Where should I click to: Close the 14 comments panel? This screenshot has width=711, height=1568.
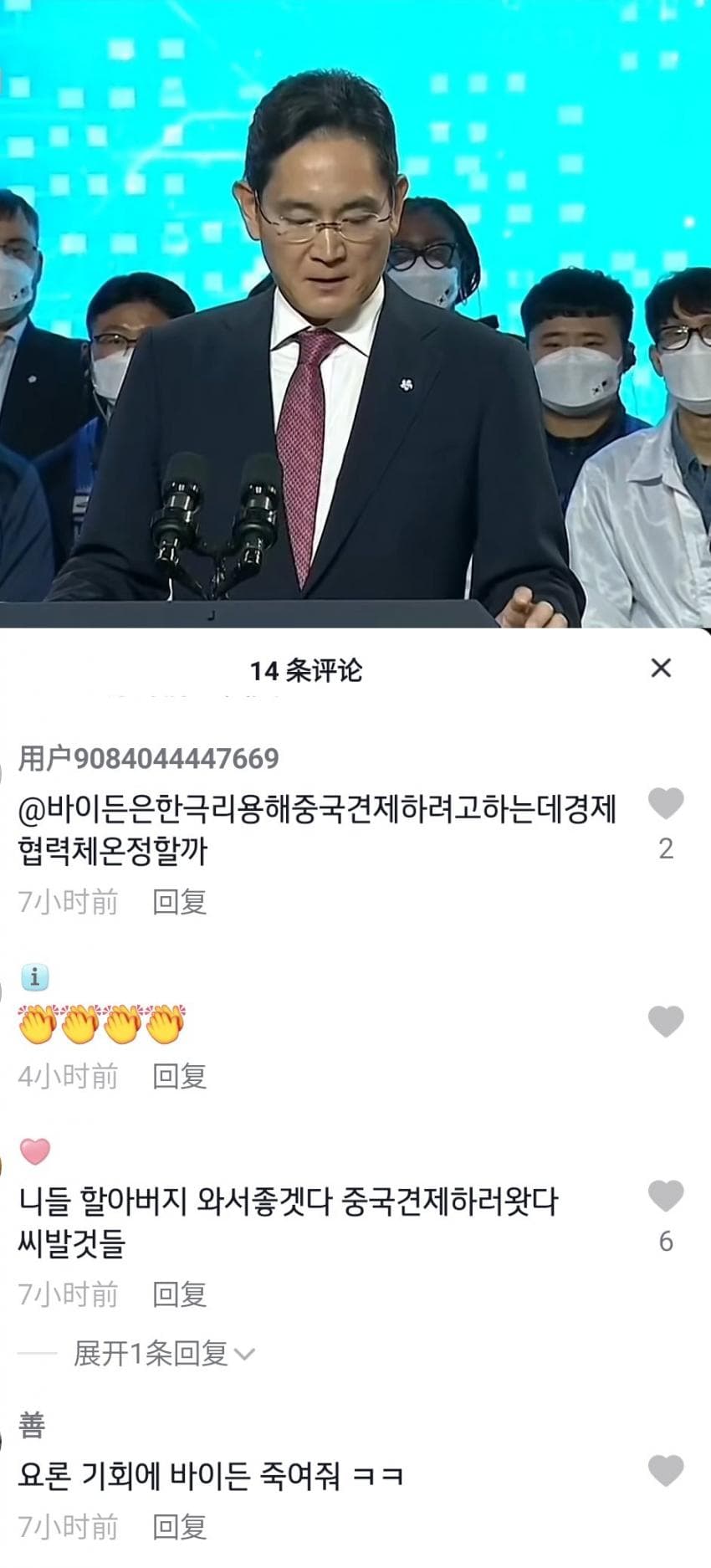tap(661, 668)
